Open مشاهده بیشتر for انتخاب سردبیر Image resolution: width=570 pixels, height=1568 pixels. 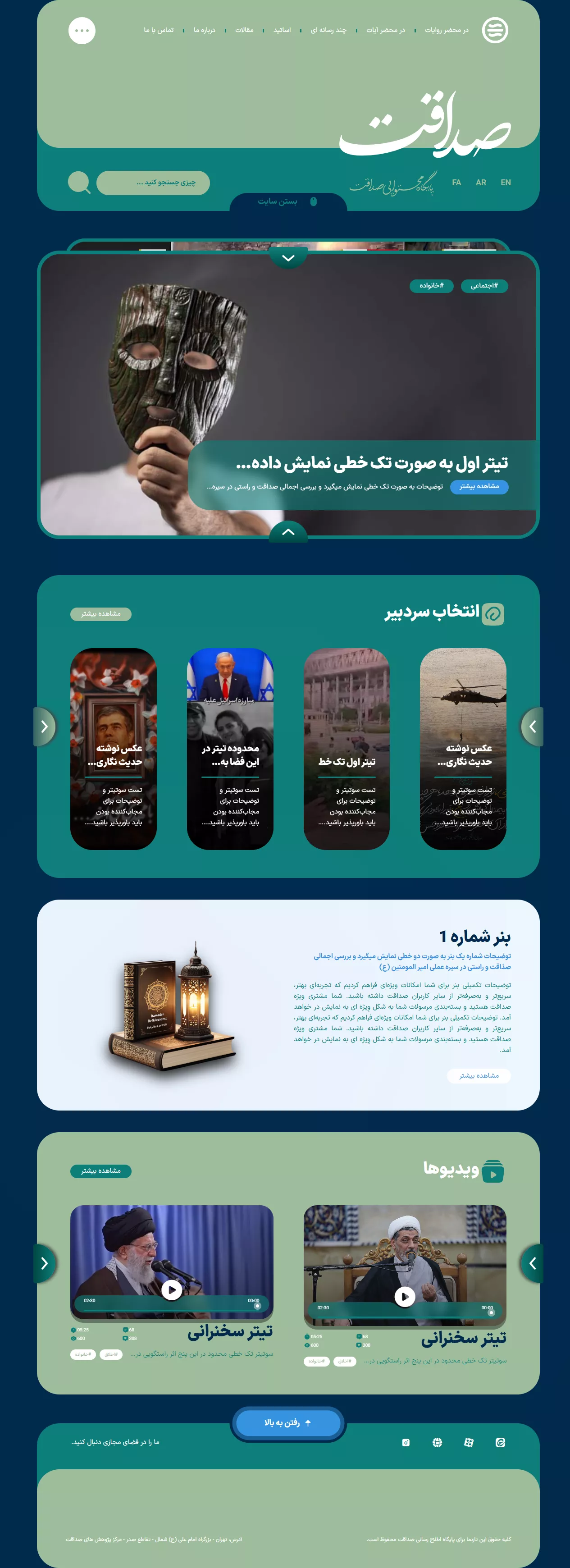[x=101, y=613]
